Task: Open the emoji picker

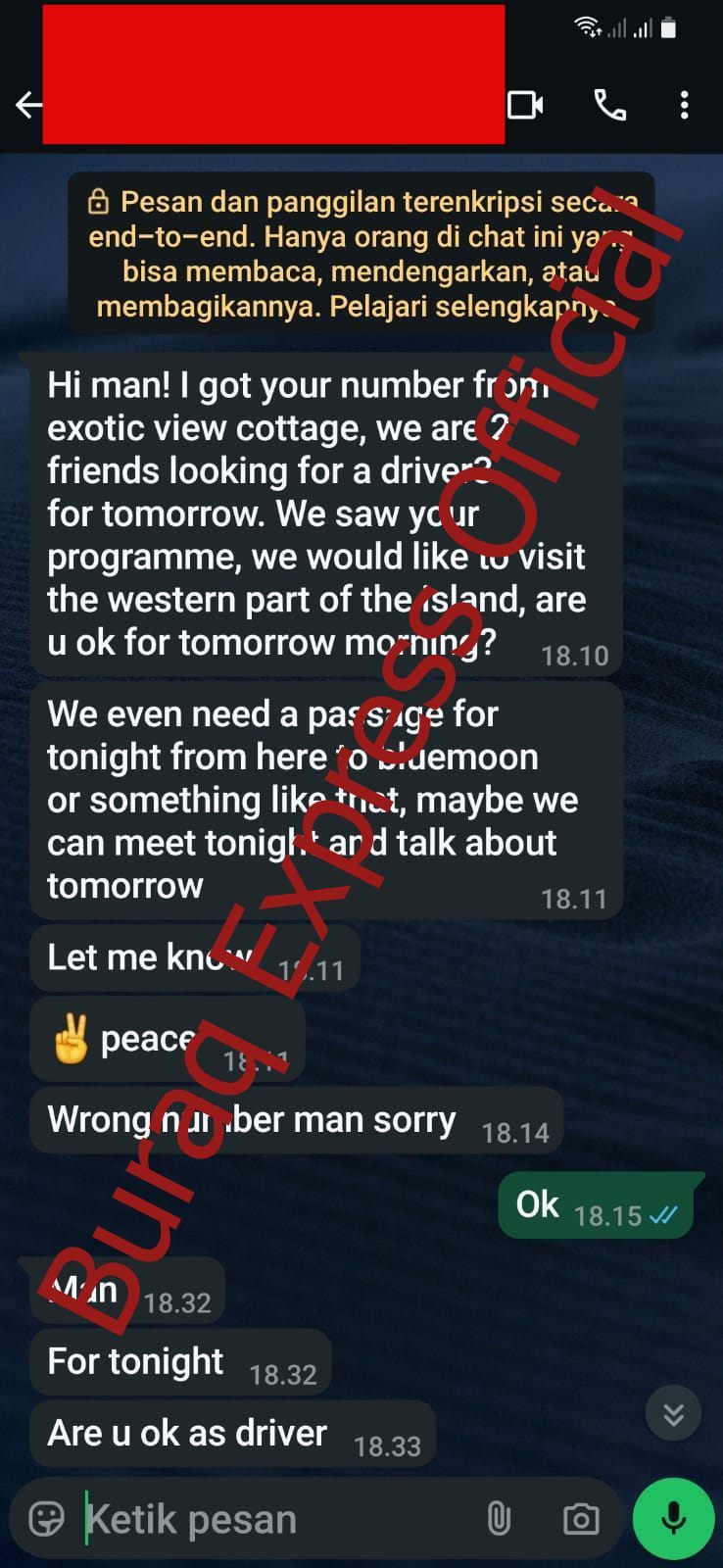Action: pos(46,1519)
